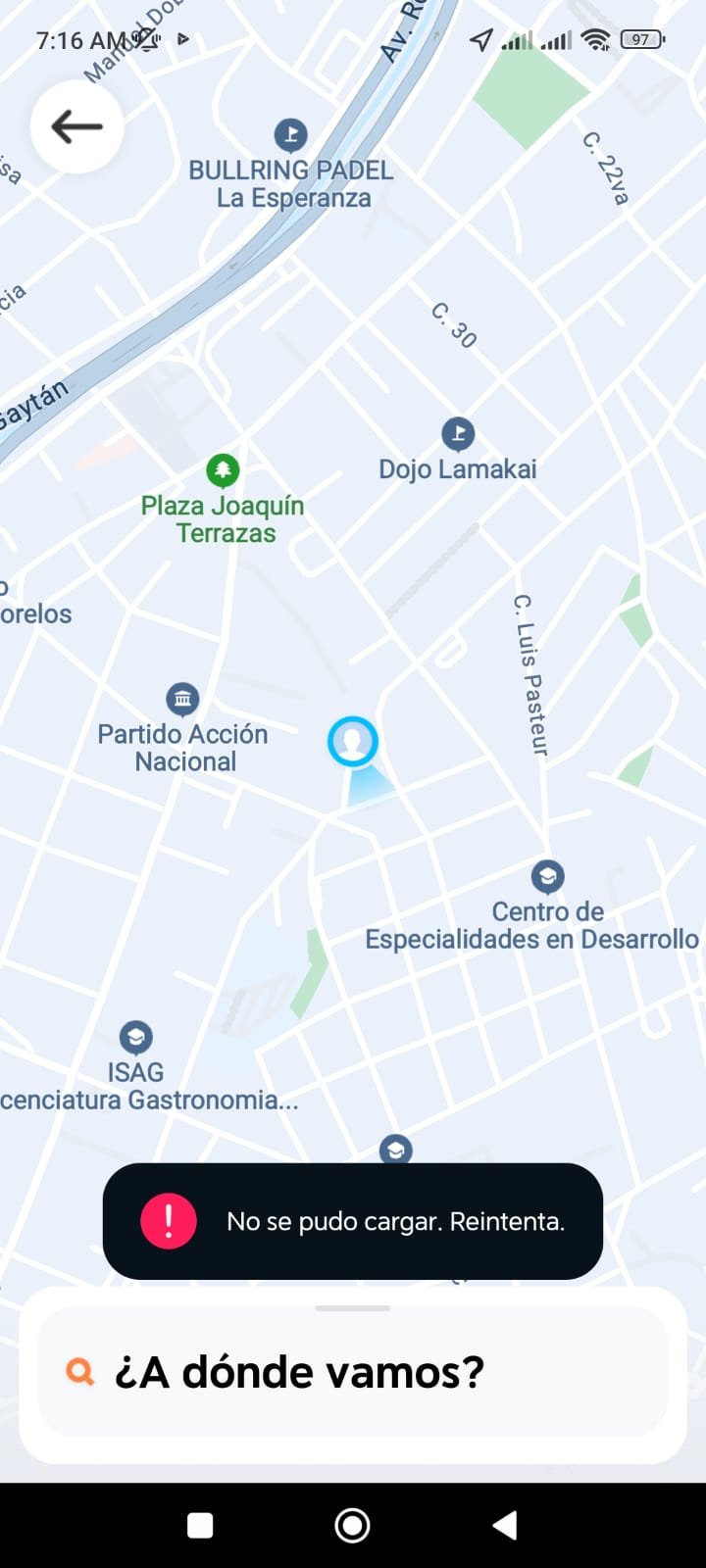Tap the Plaza Joaquín Terrazas map marker
This screenshot has height=1568, width=706.
coord(223,471)
